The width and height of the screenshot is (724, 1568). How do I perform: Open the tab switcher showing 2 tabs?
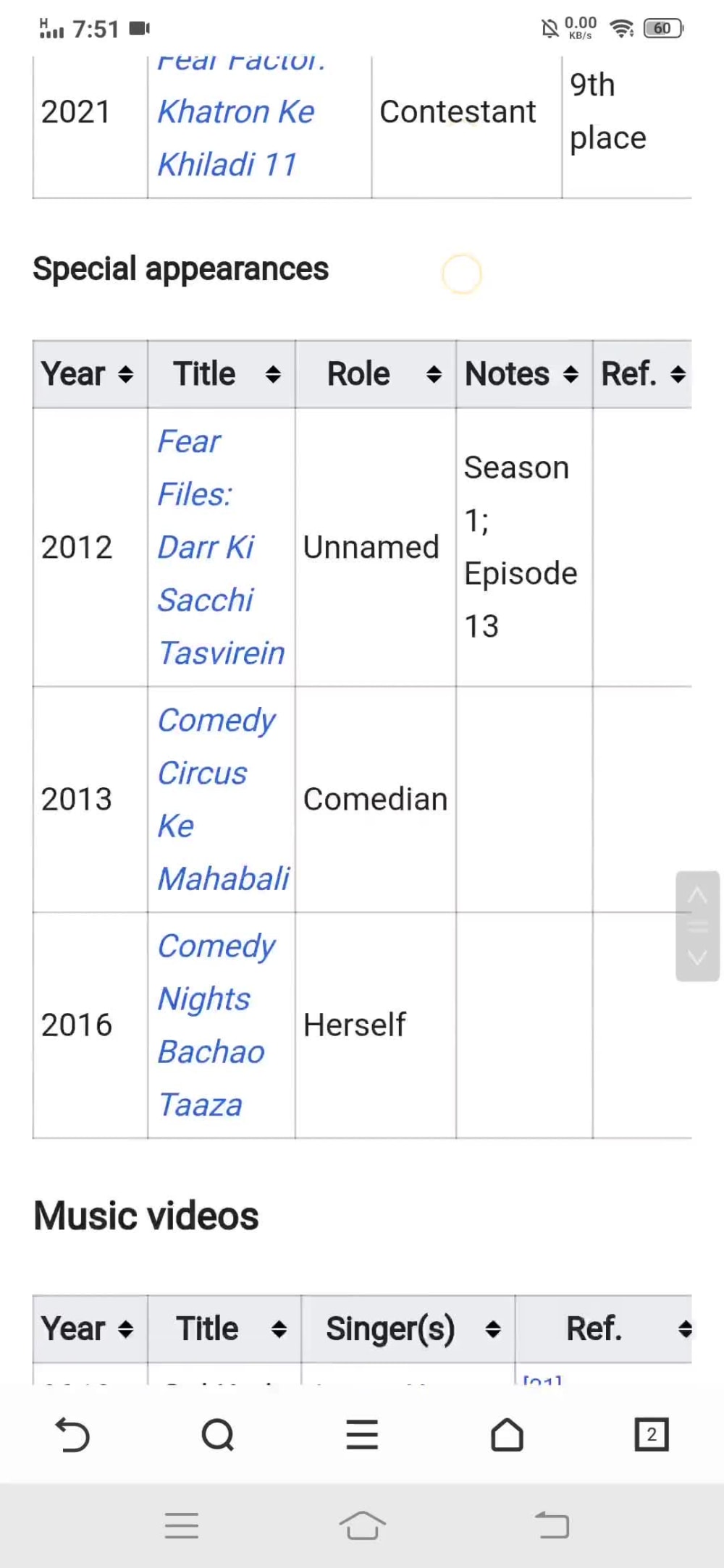pos(652,1435)
